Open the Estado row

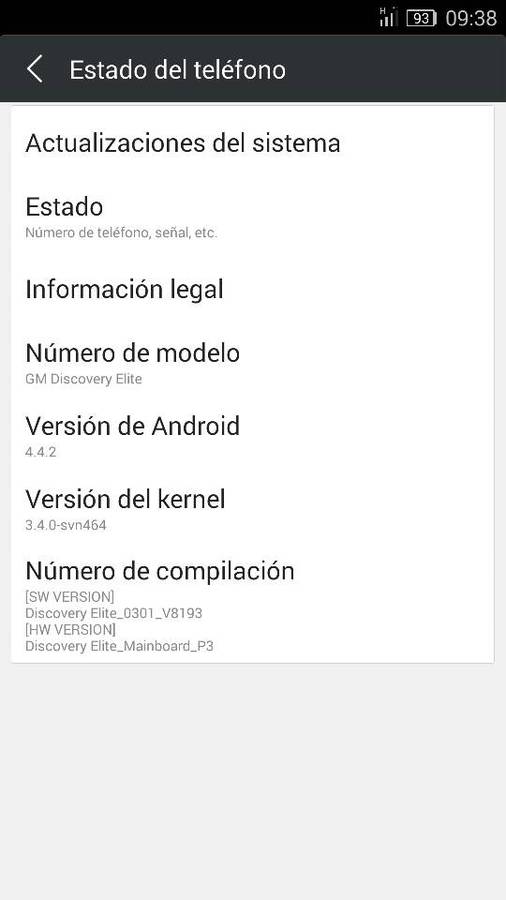(252, 216)
